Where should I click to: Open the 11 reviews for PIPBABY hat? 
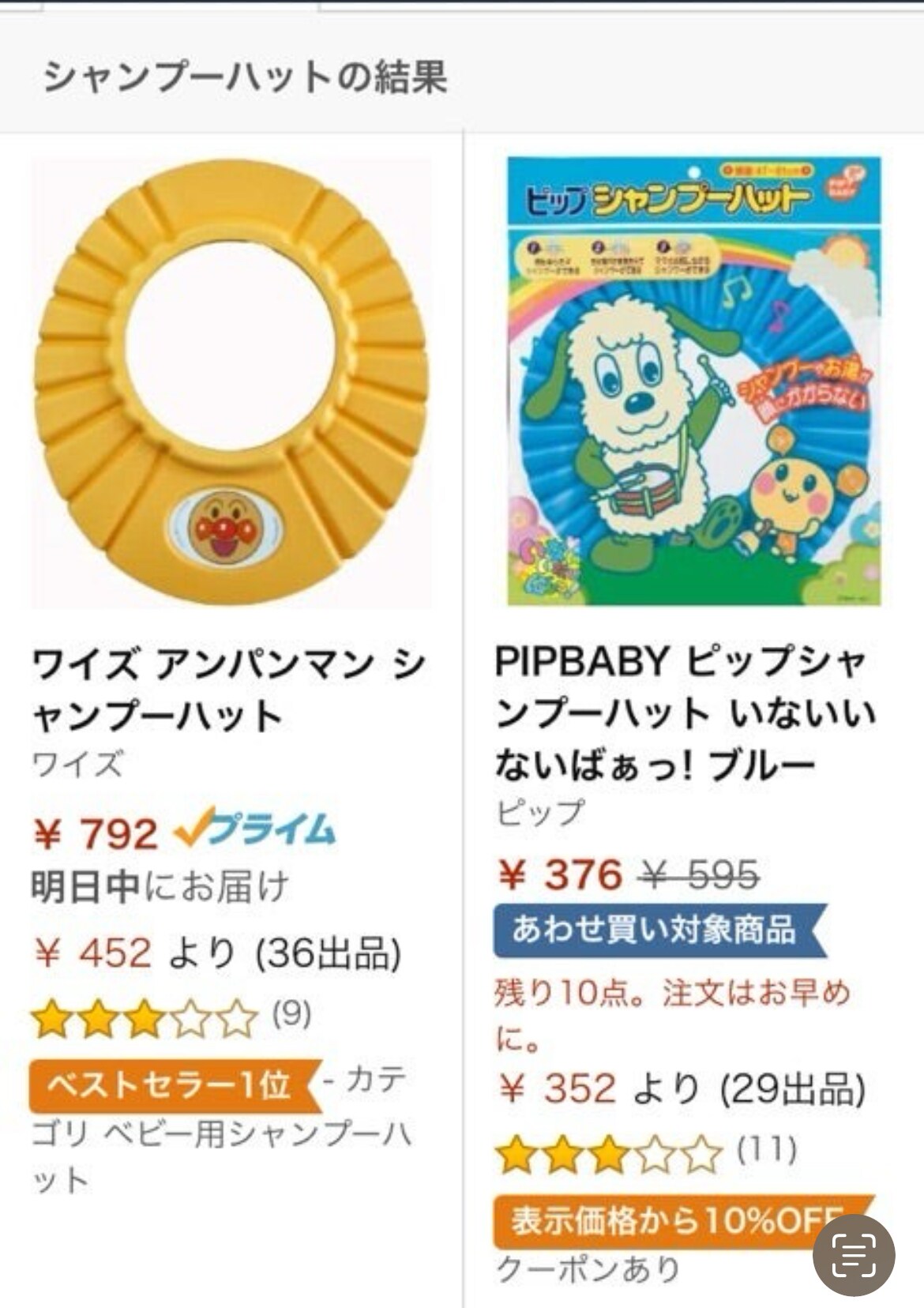click(766, 1150)
